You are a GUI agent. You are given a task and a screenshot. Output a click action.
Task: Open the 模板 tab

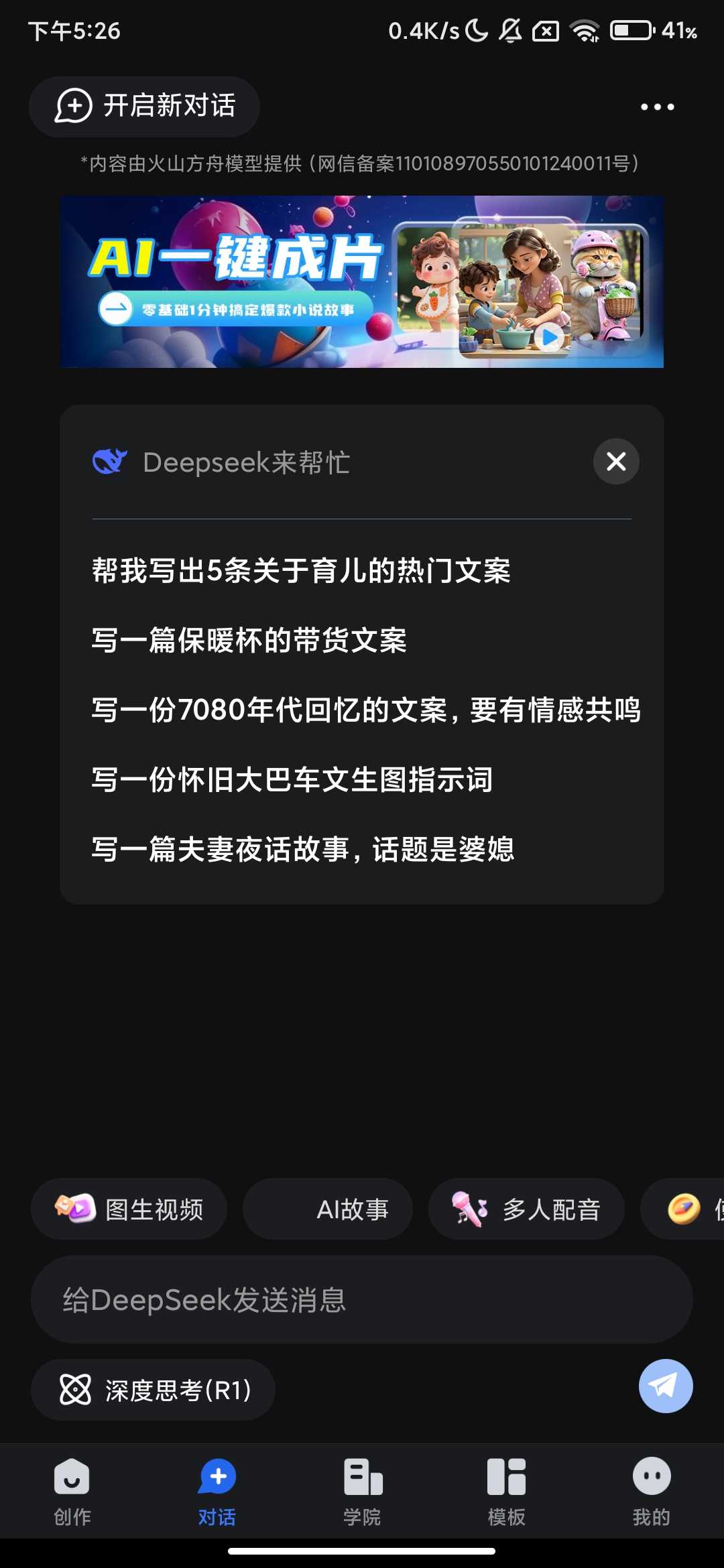tap(507, 1489)
